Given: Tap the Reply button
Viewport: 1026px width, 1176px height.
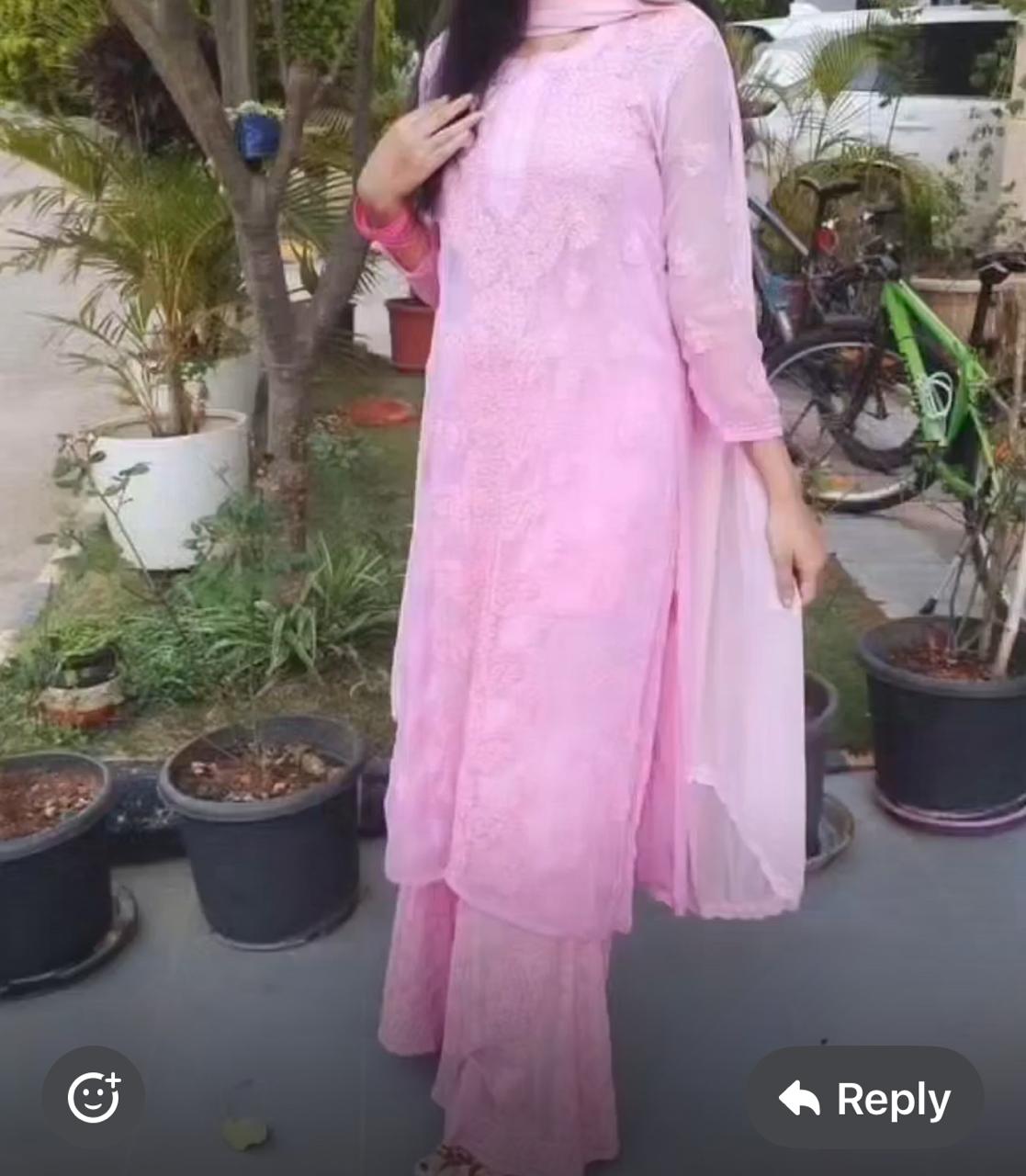Looking at the screenshot, I should pyautogui.click(x=864, y=1098).
